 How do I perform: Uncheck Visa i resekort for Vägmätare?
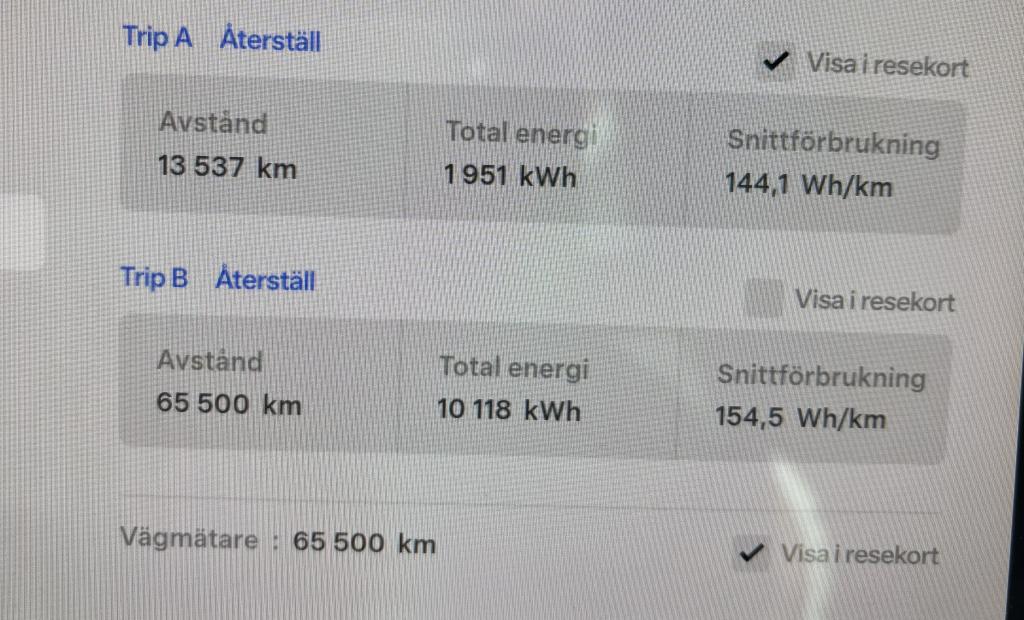coord(751,551)
